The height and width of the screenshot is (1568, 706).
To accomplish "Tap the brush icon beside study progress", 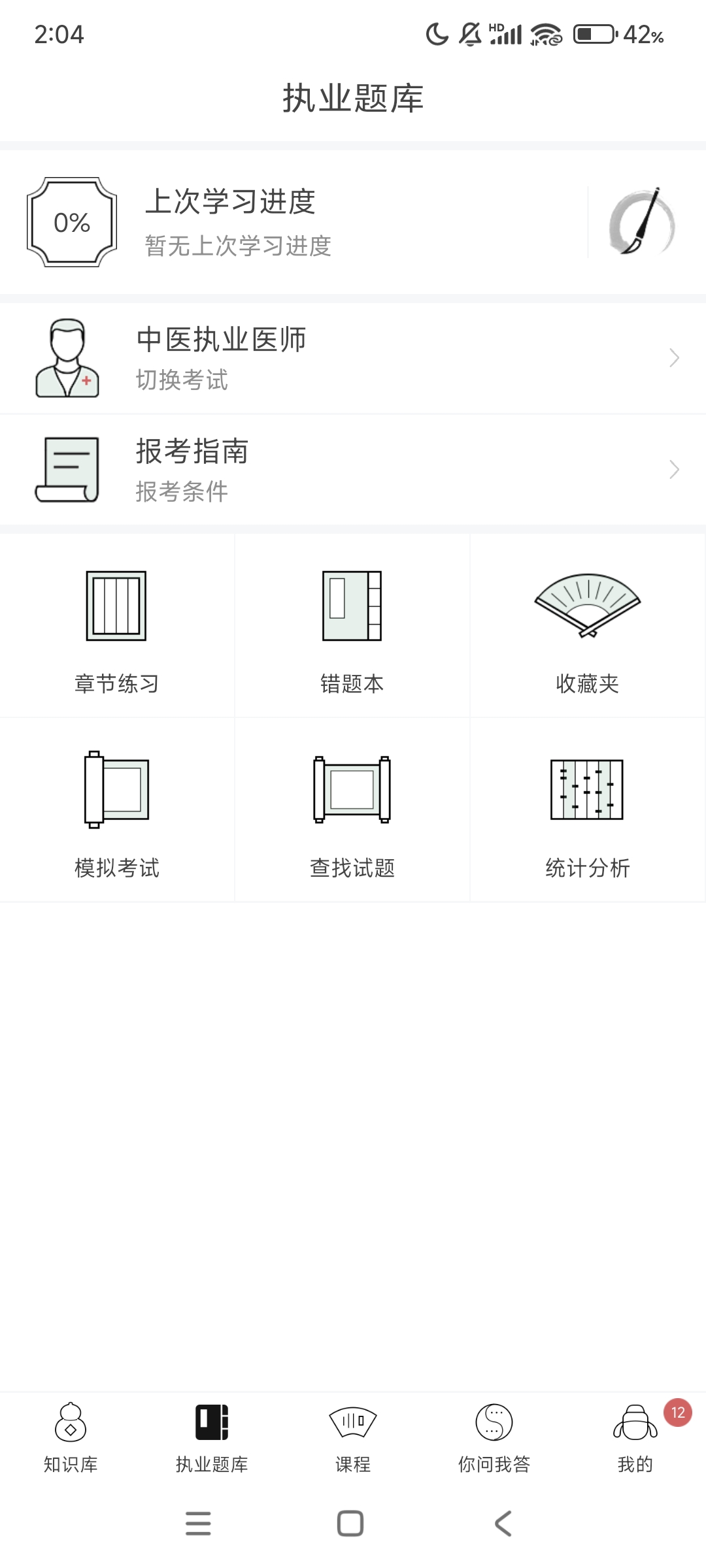I will click(643, 222).
